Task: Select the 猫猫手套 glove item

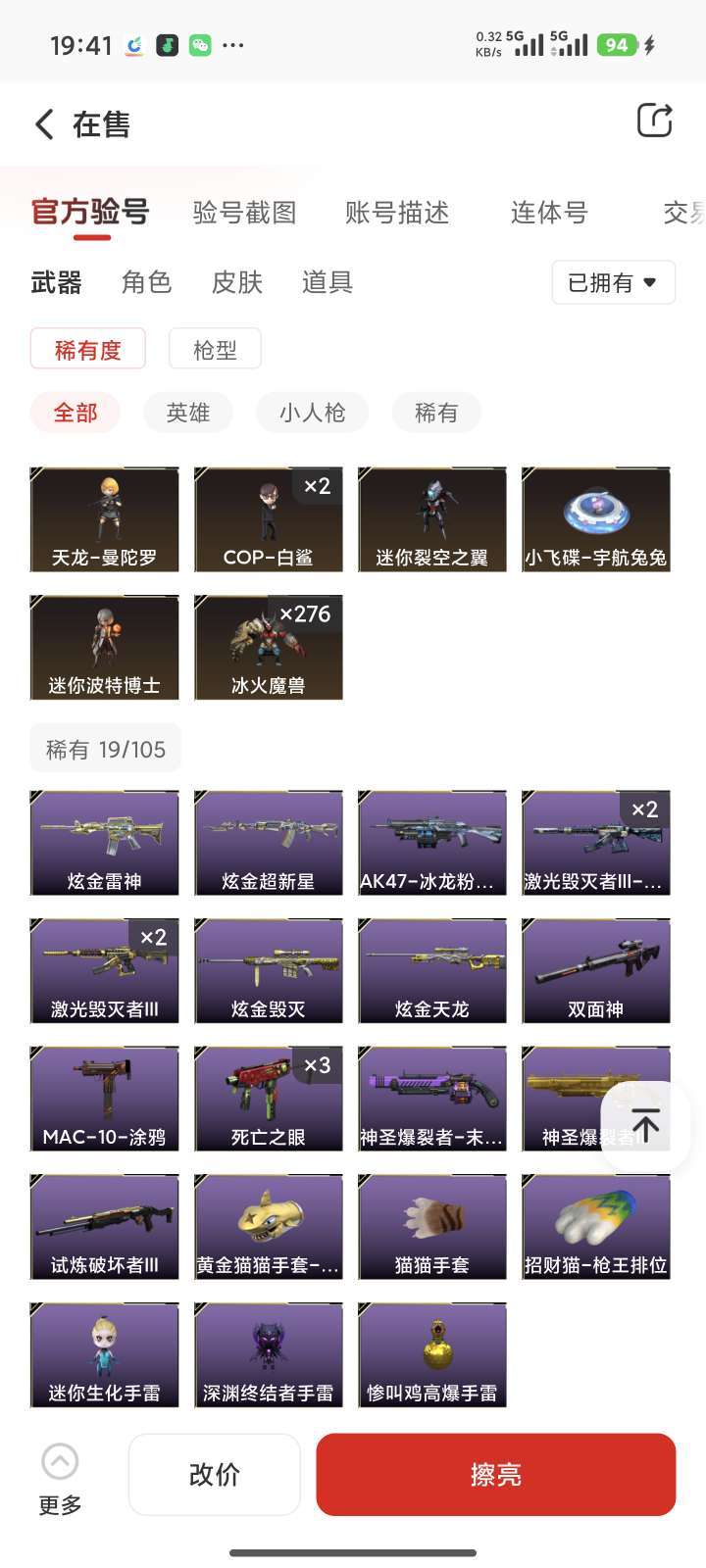Action: [431, 1225]
